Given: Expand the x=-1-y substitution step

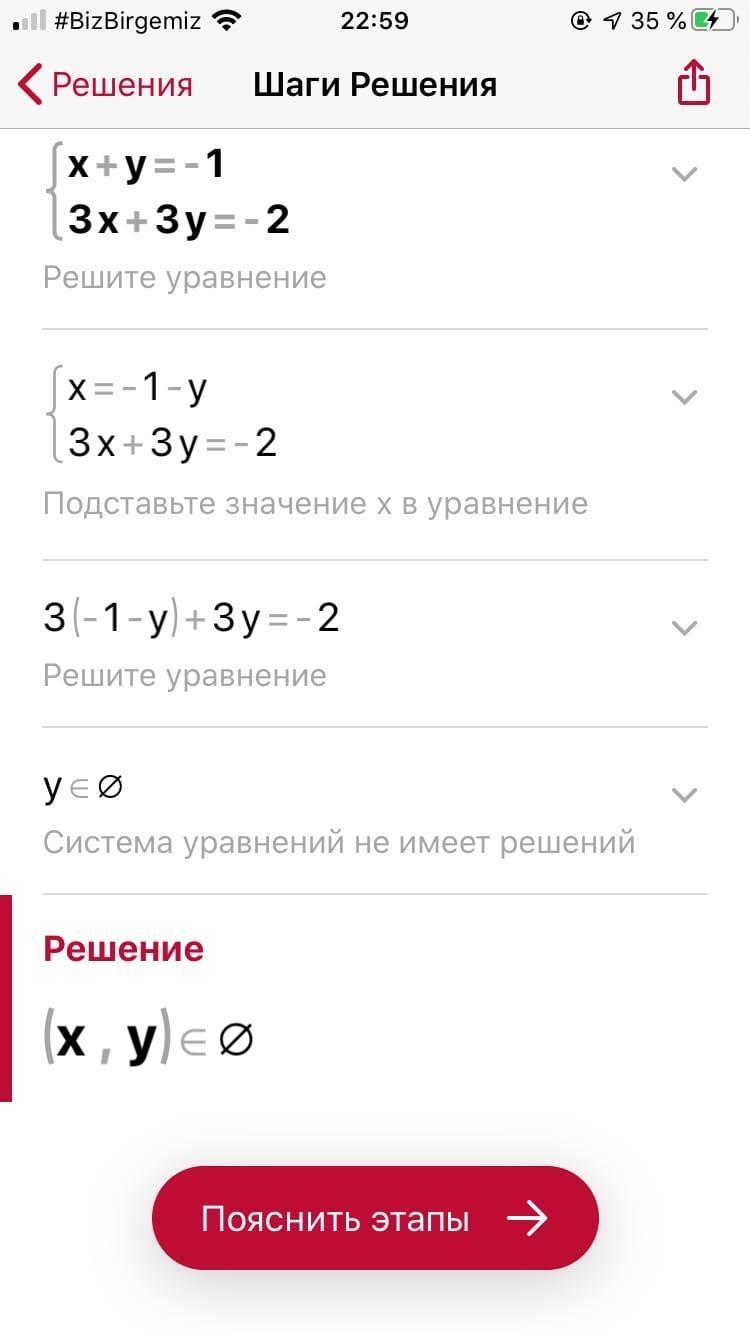Looking at the screenshot, I should pyautogui.click(x=684, y=397).
